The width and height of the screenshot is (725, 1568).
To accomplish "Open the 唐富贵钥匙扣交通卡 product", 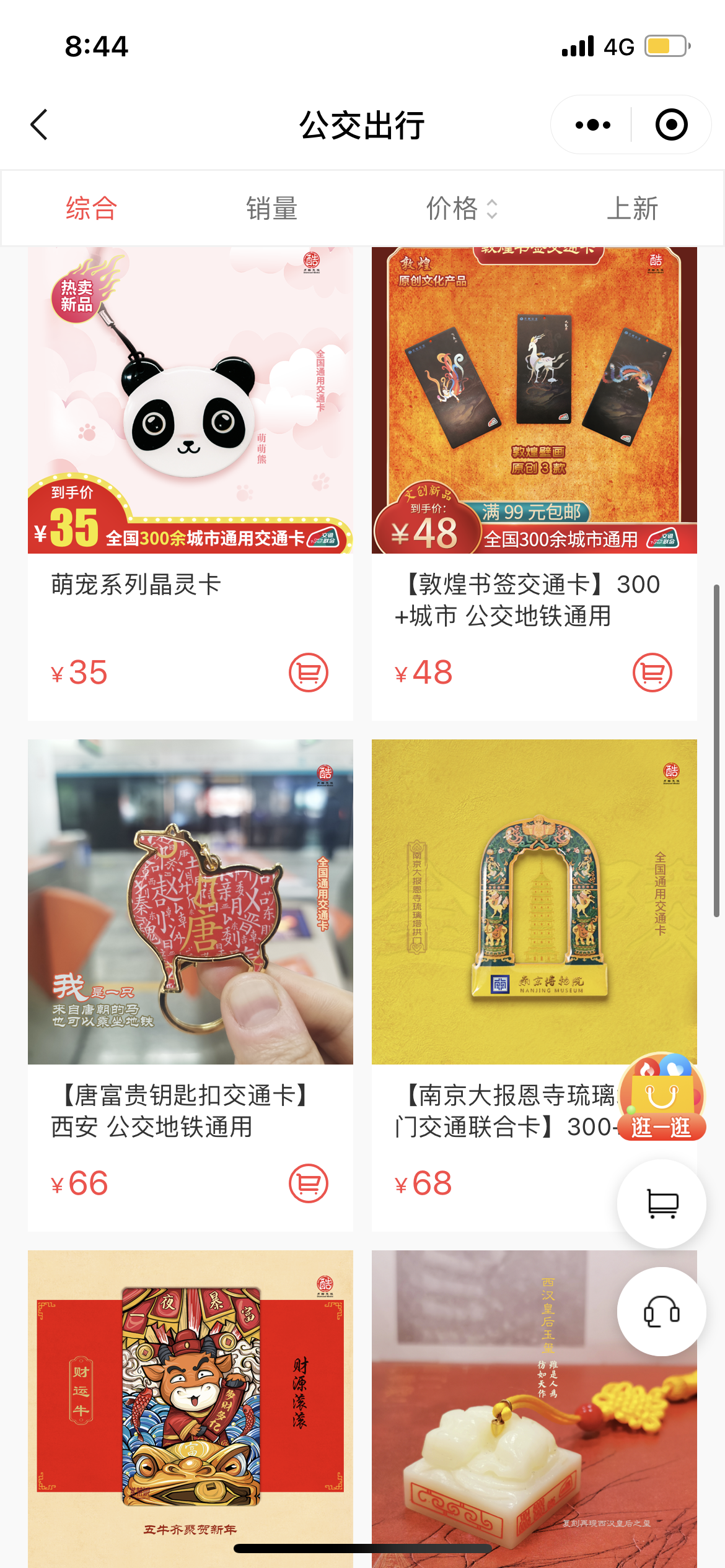I will 190,902.
